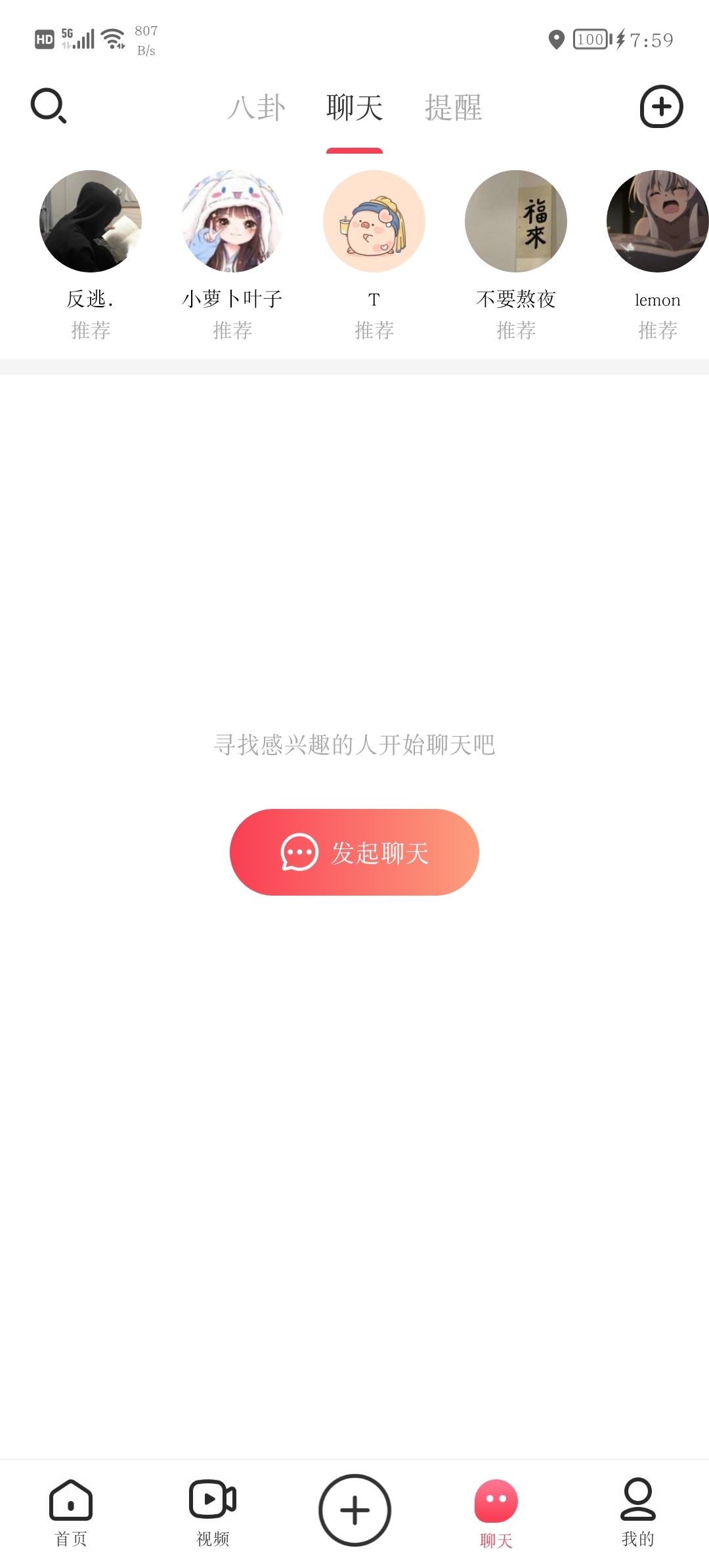The height and width of the screenshot is (1568, 709).
Task: Go to the 首页 bottom tab
Action: 71,1512
